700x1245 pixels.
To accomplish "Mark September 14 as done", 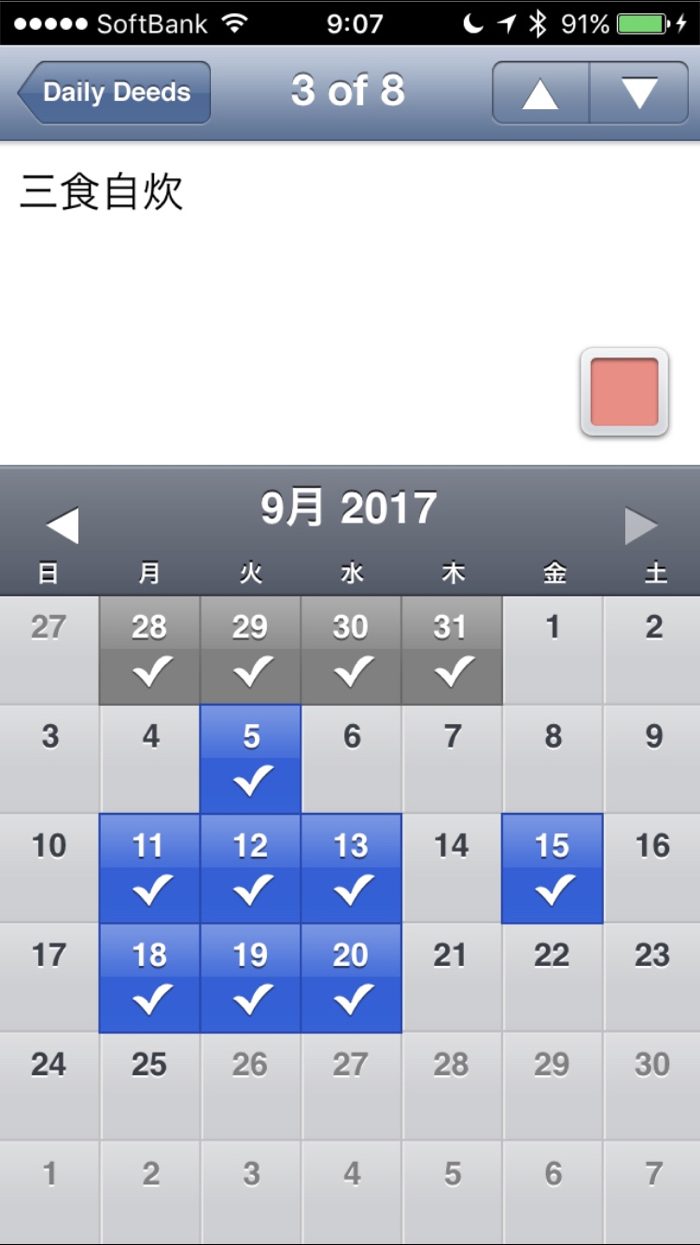I will coord(452,868).
